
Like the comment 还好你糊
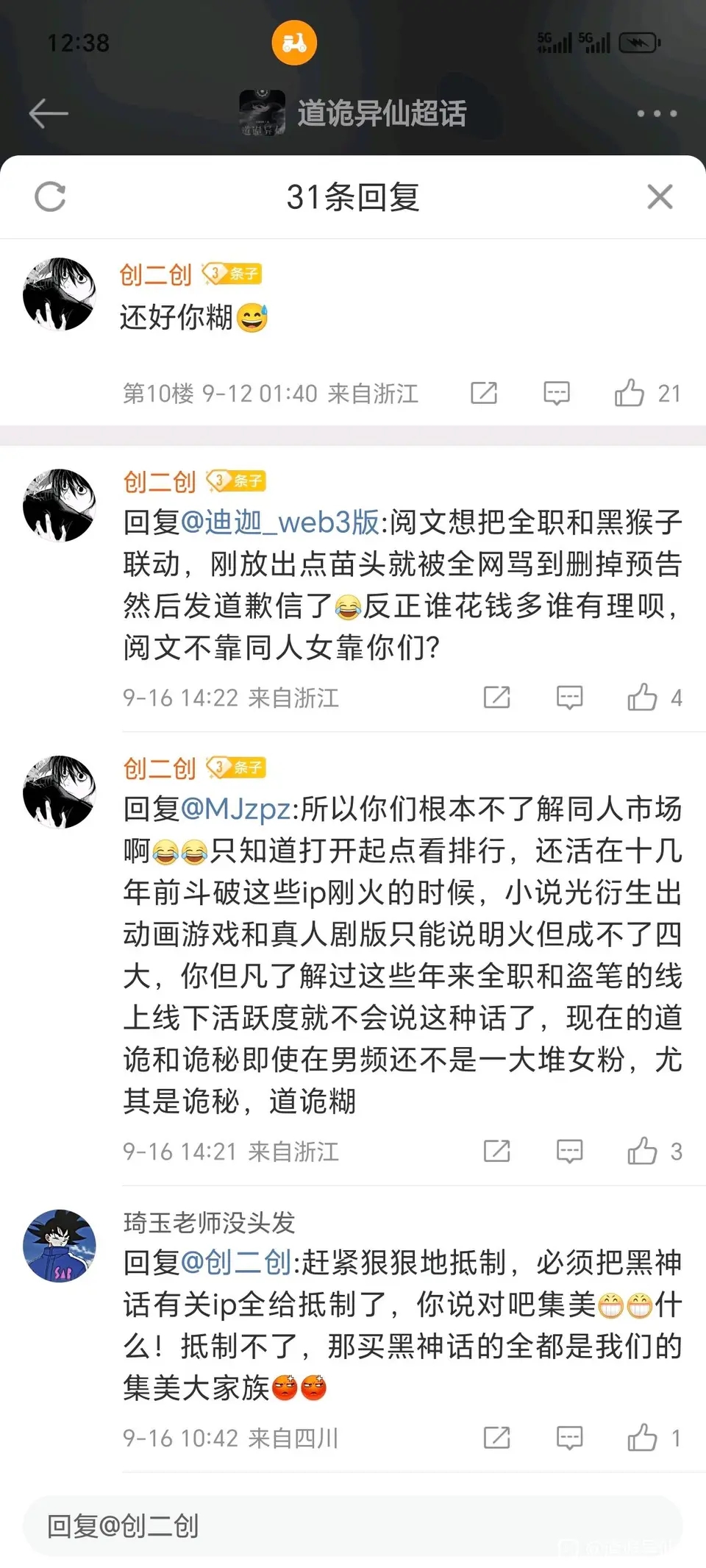coord(630,393)
